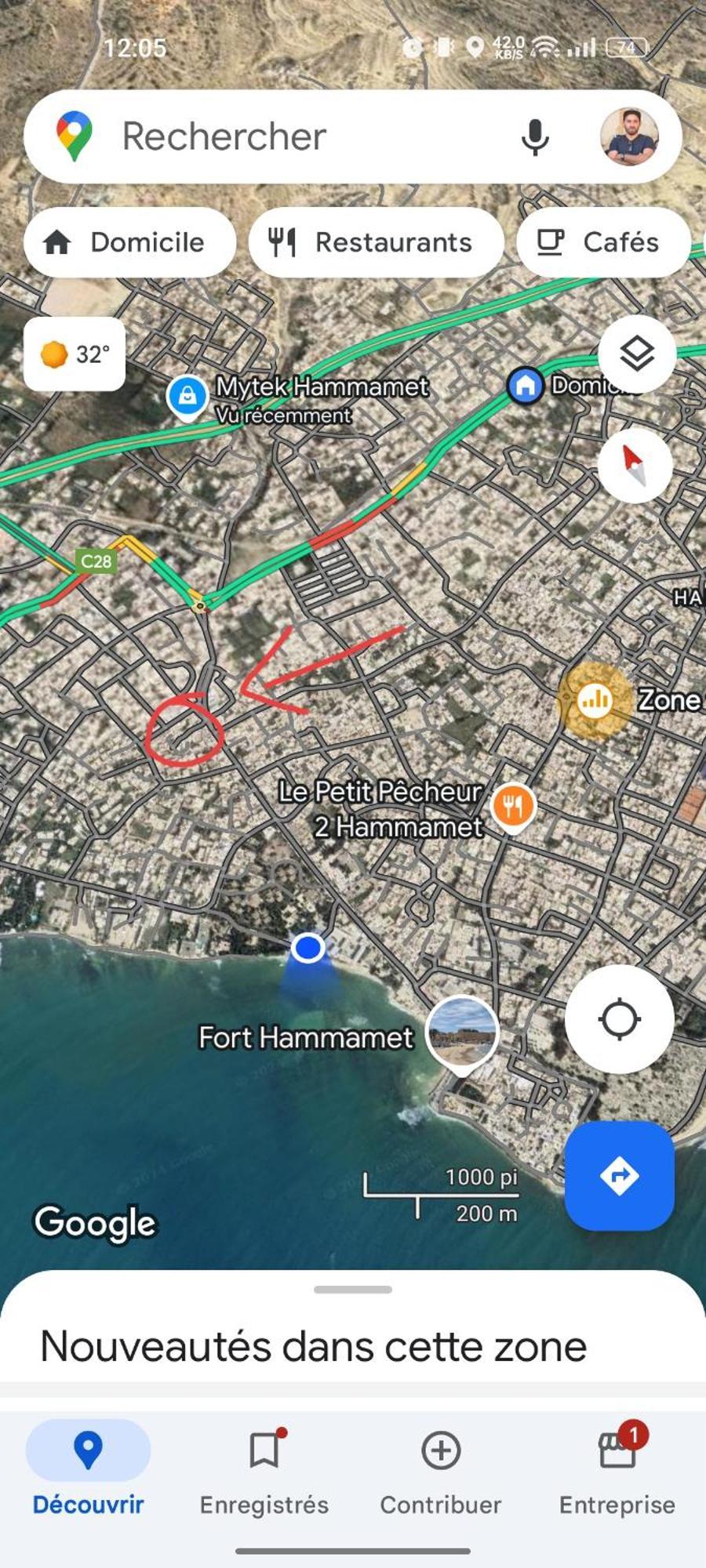Open the blue directions button
The width and height of the screenshot is (706, 1568).
click(619, 1175)
